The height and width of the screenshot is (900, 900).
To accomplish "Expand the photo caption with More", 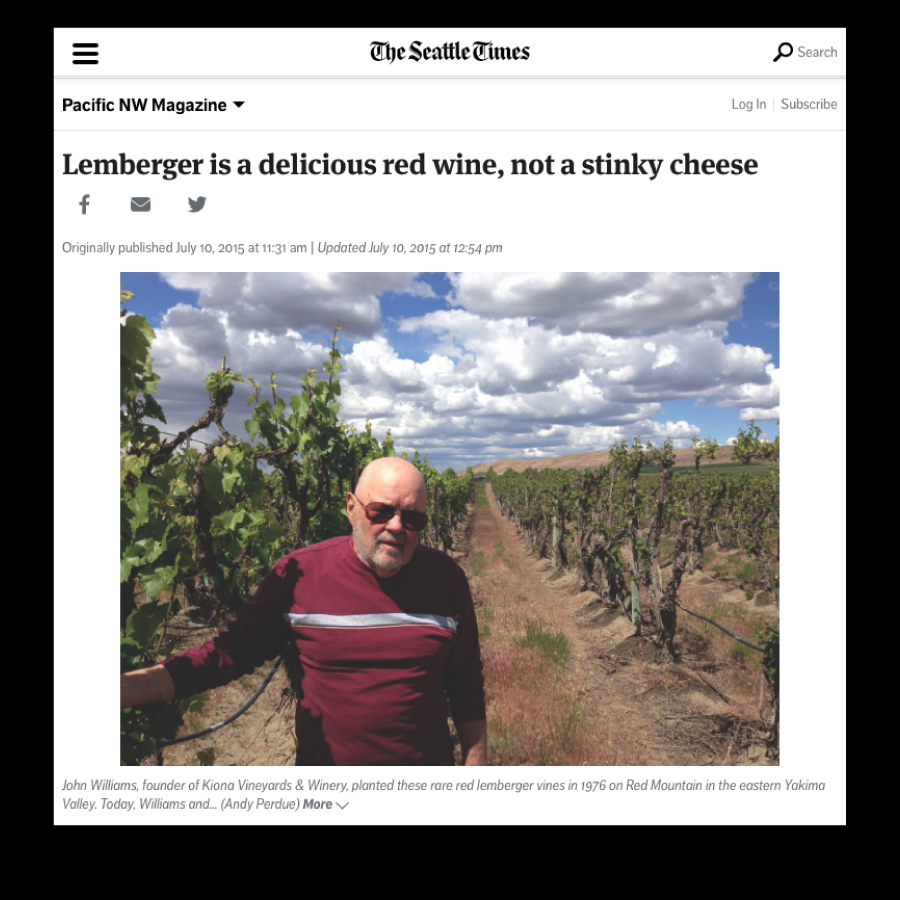I will coord(325,804).
